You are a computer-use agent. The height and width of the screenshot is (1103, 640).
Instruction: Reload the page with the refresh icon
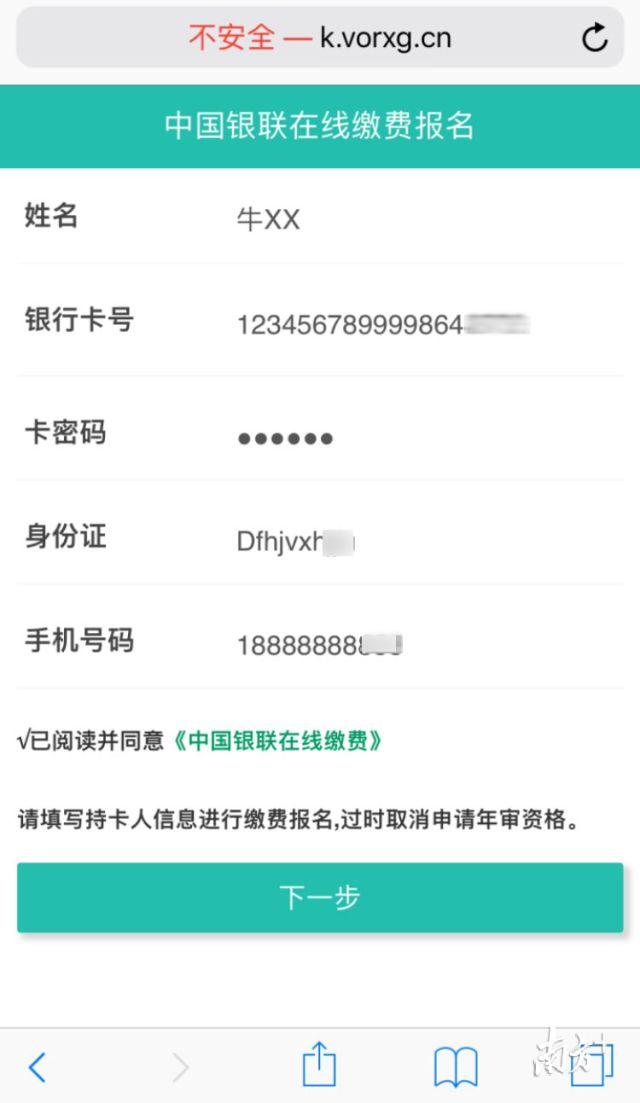[594, 39]
